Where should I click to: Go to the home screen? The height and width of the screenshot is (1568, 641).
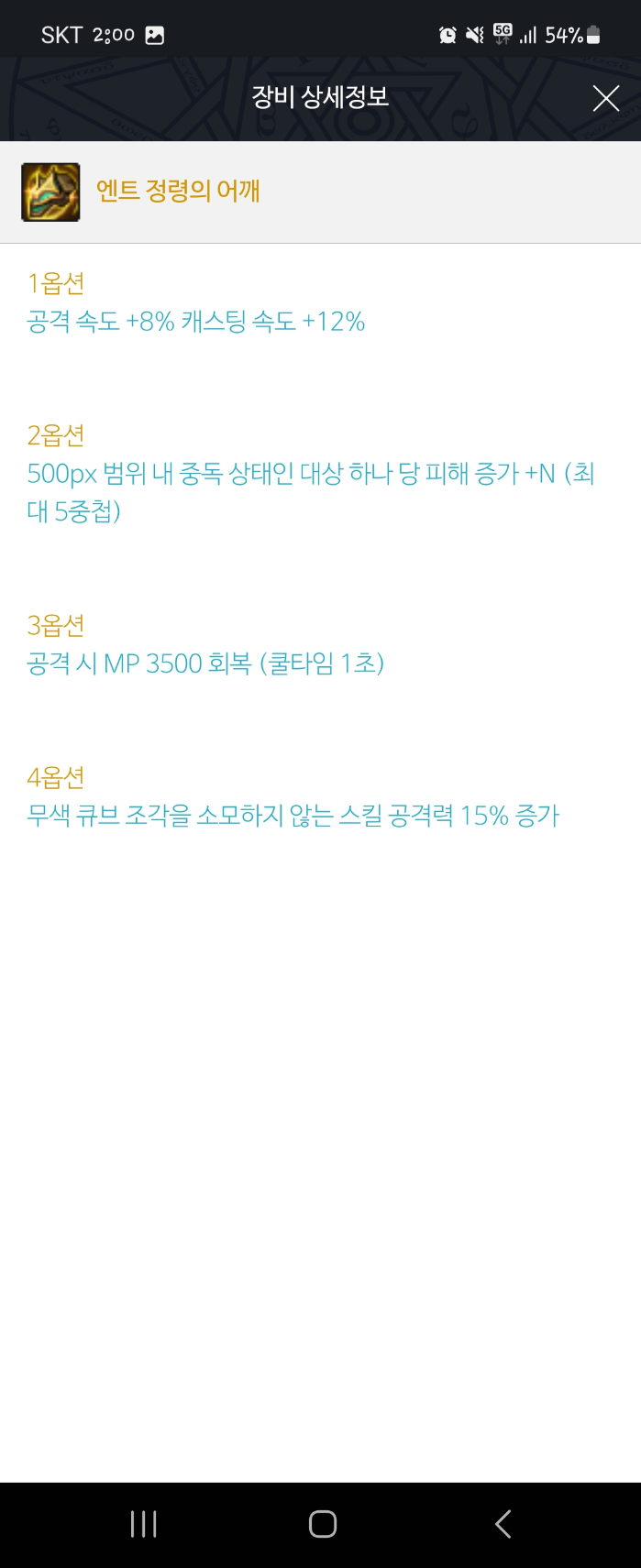[x=322, y=1524]
